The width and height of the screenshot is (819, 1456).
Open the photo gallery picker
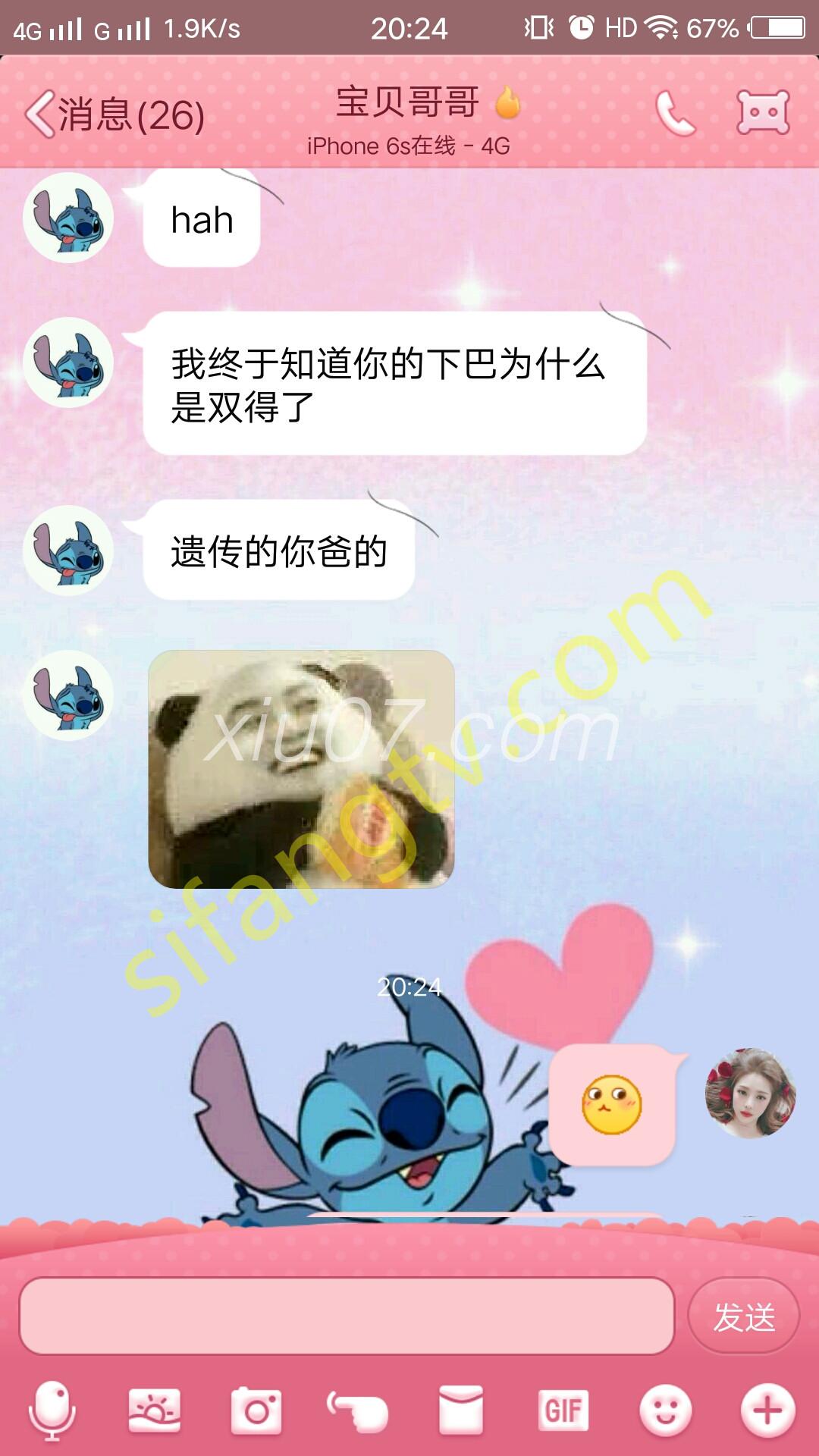(155, 1410)
